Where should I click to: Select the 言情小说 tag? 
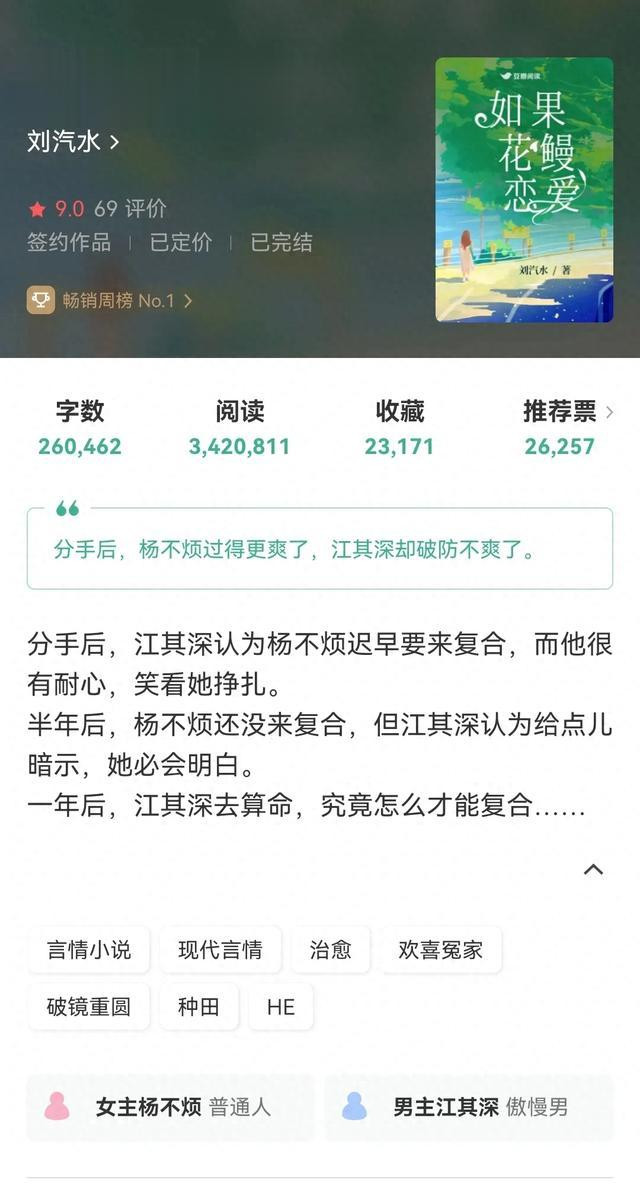click(x=89, y=950)
